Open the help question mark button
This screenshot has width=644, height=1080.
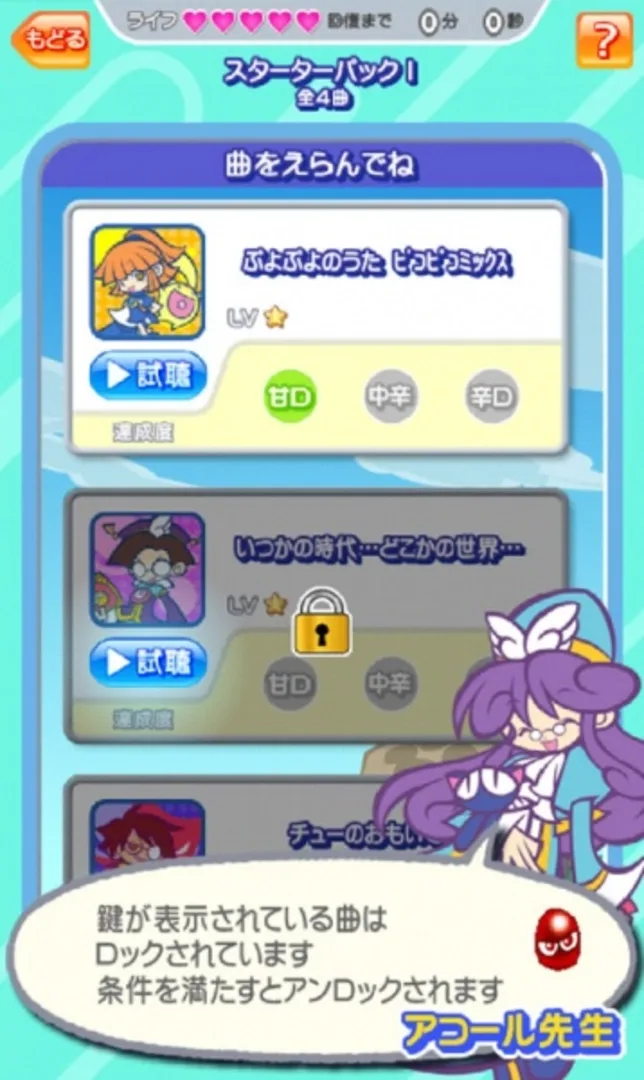coord(603,39)
